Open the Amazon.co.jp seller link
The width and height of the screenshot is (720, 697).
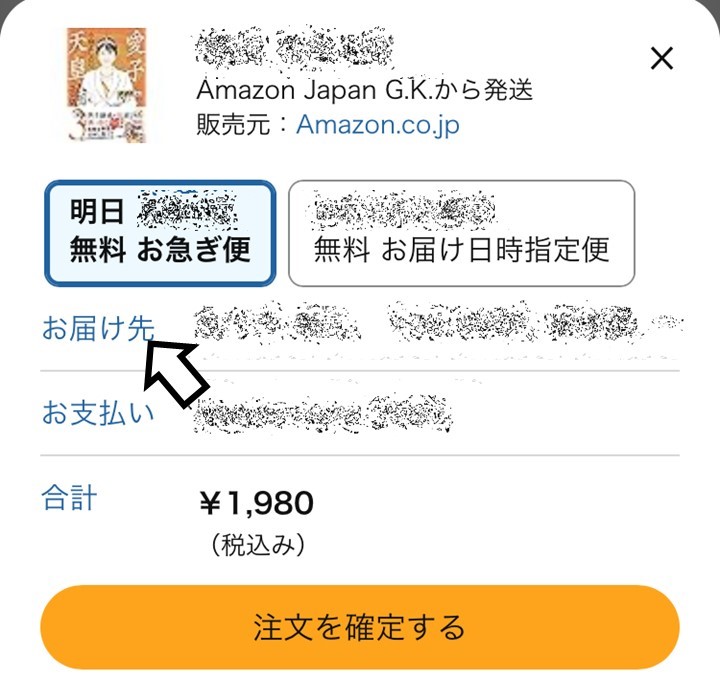click(377, 125)
